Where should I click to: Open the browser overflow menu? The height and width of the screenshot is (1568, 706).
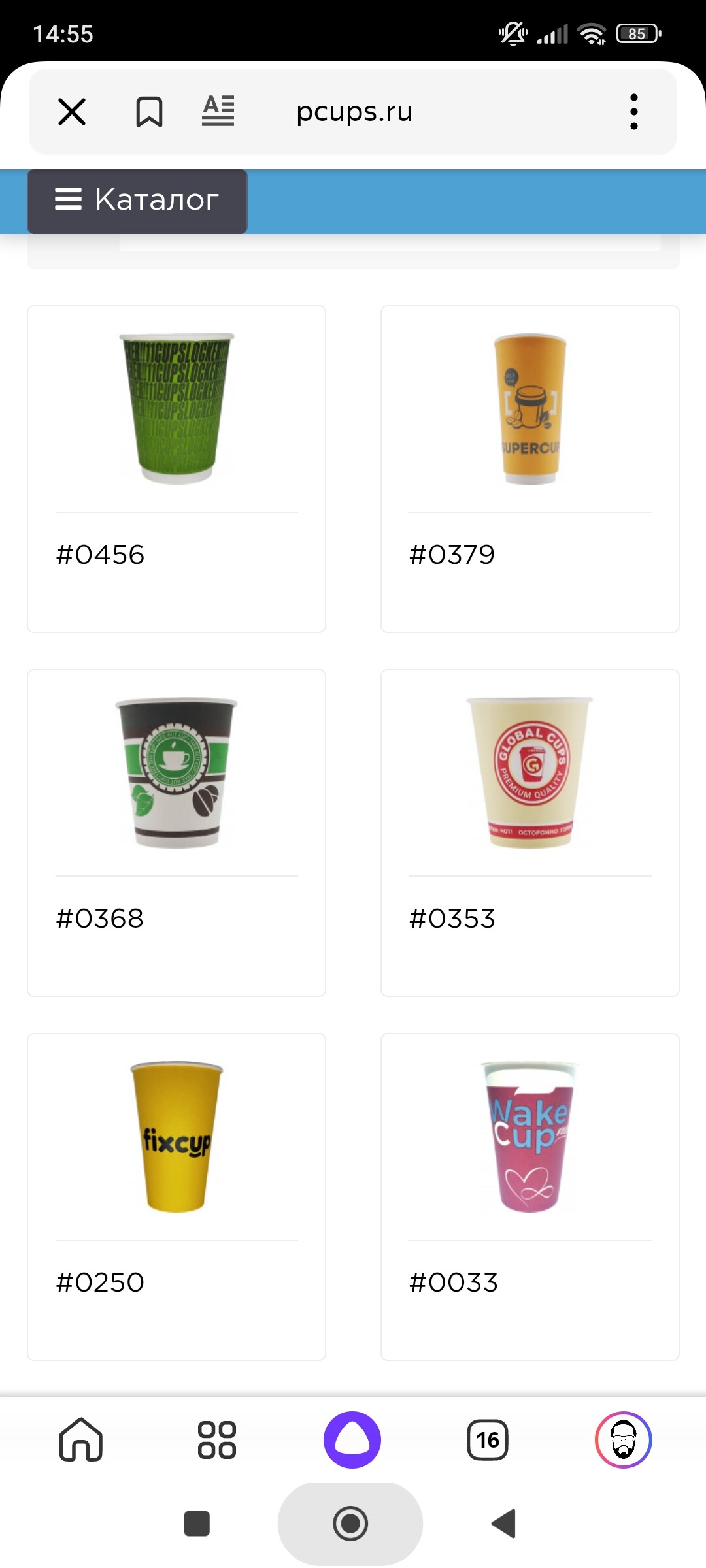point(633,112)
